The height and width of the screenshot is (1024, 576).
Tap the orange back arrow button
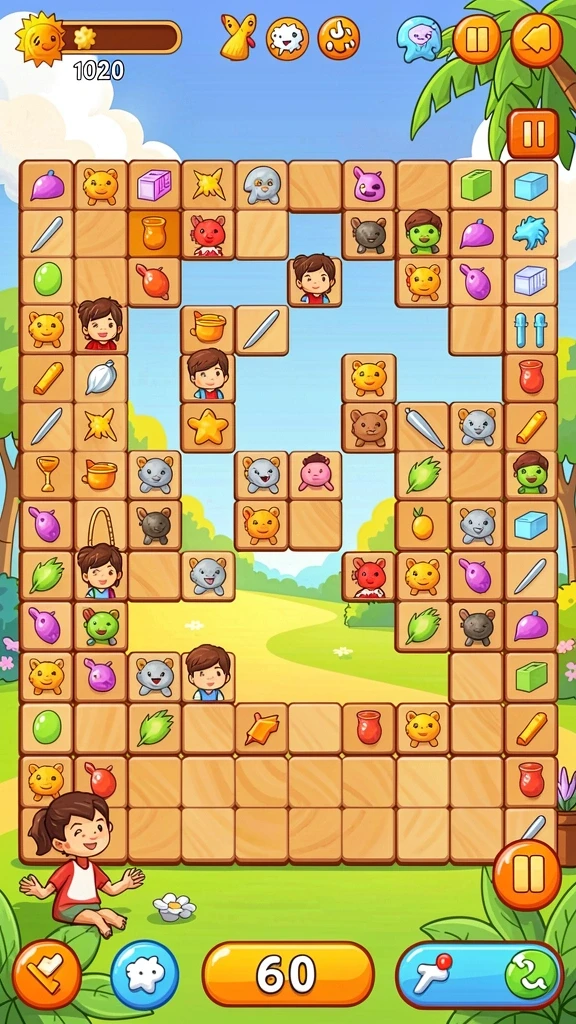click(x=537, y=40)
